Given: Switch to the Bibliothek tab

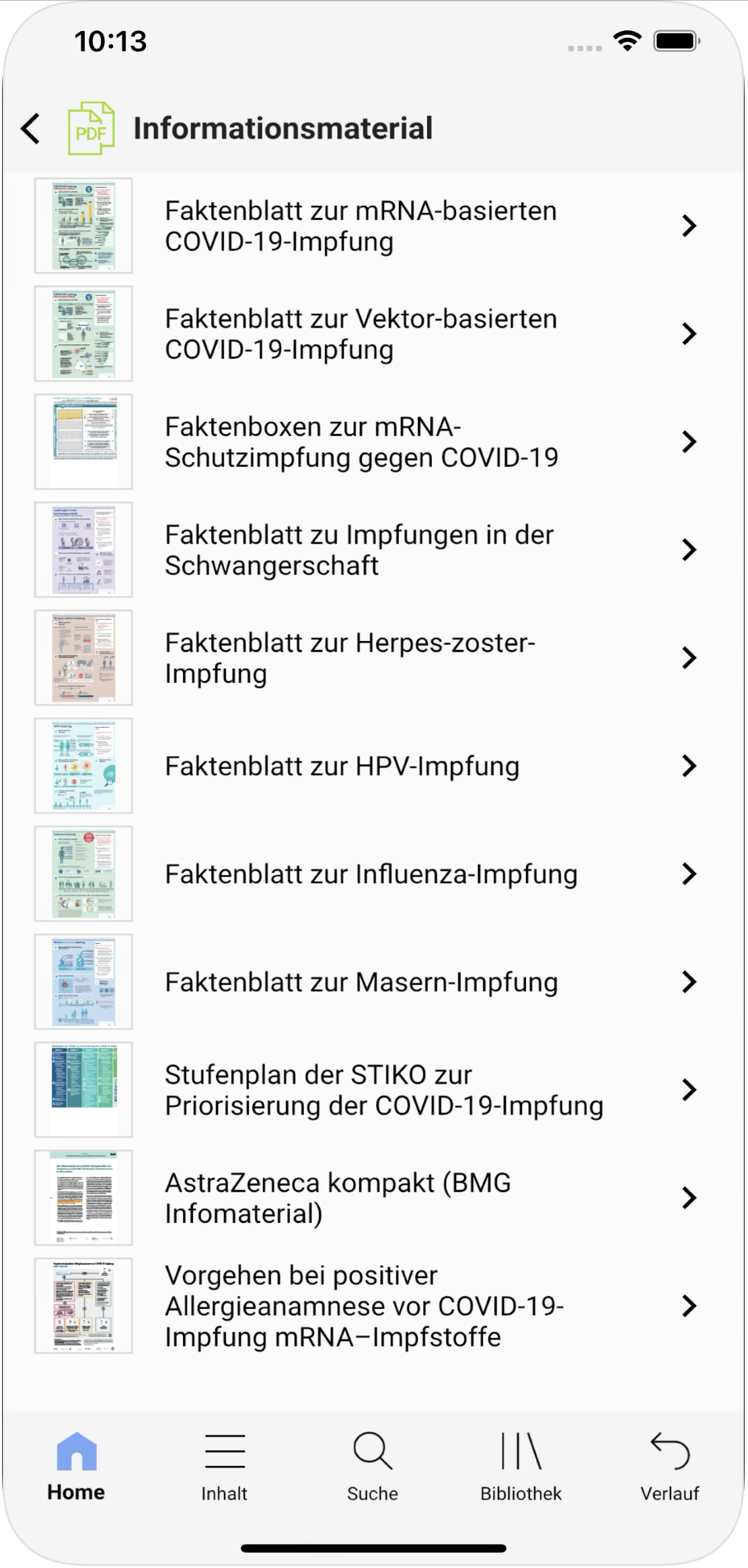Looking at the screenshot, I should coord(521,1466).
